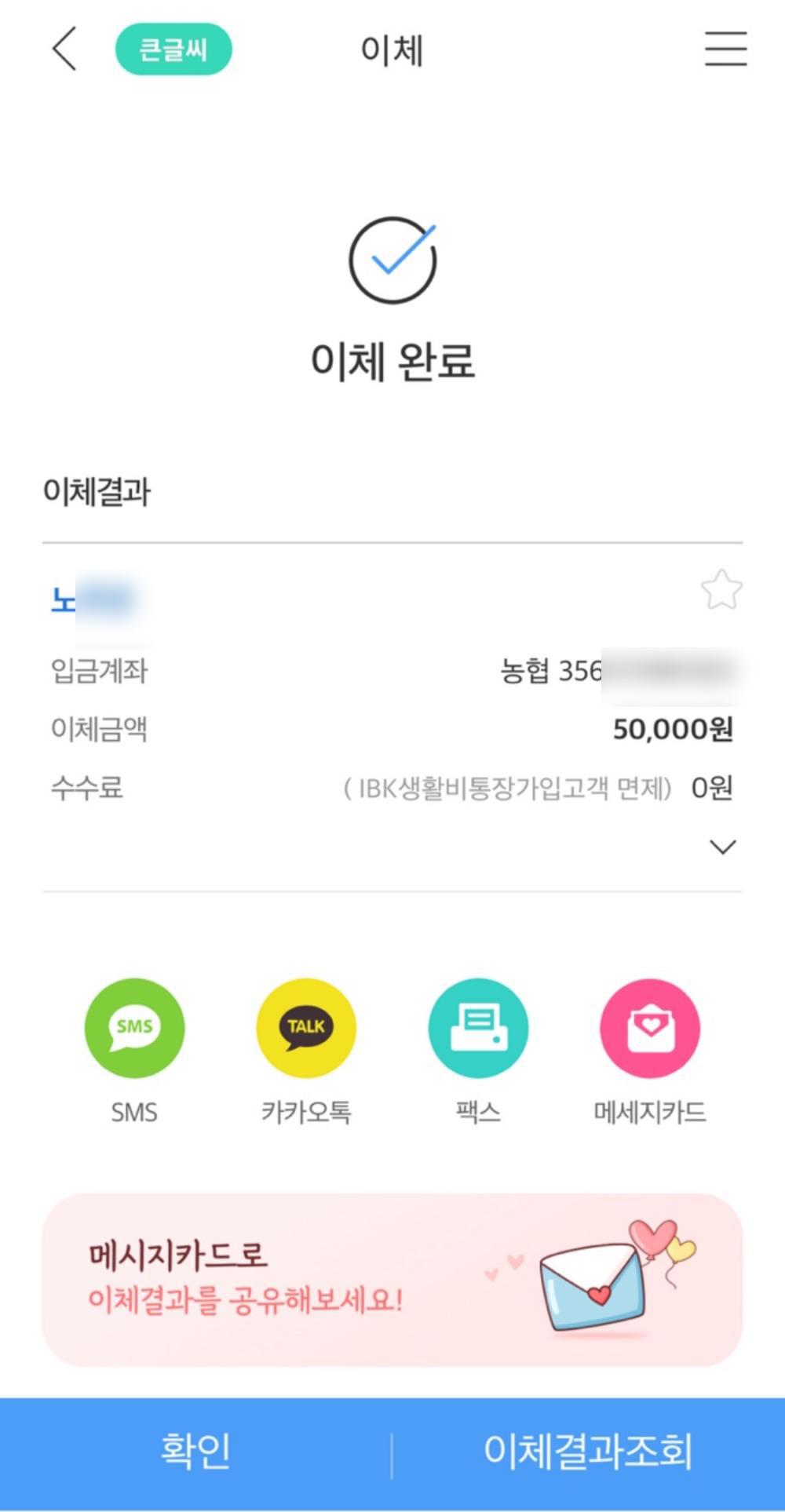
Task: Open the hamburger menu
Action: pos(725,49)
